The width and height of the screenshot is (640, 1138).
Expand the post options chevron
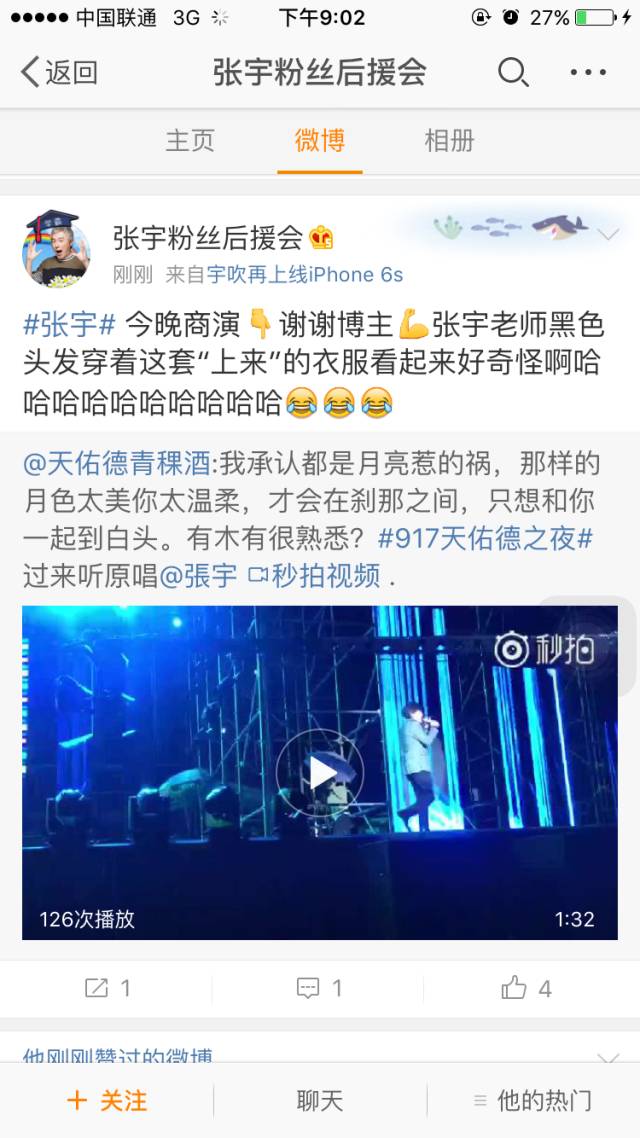pos(608,235)
